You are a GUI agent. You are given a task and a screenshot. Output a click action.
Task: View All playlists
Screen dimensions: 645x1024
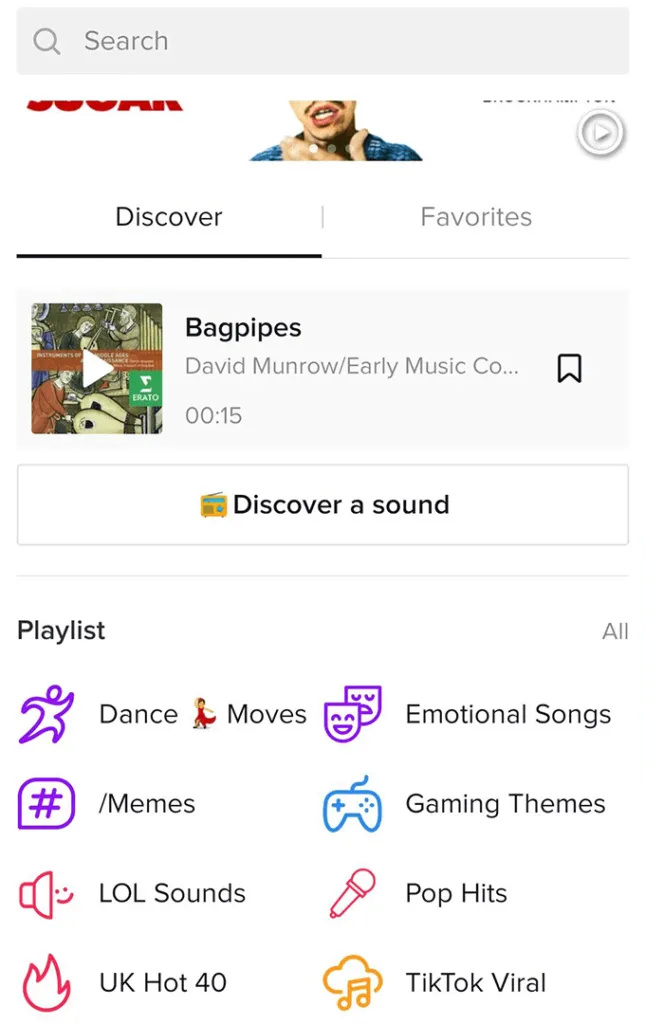pyautogui.click(x=615, y=631)
